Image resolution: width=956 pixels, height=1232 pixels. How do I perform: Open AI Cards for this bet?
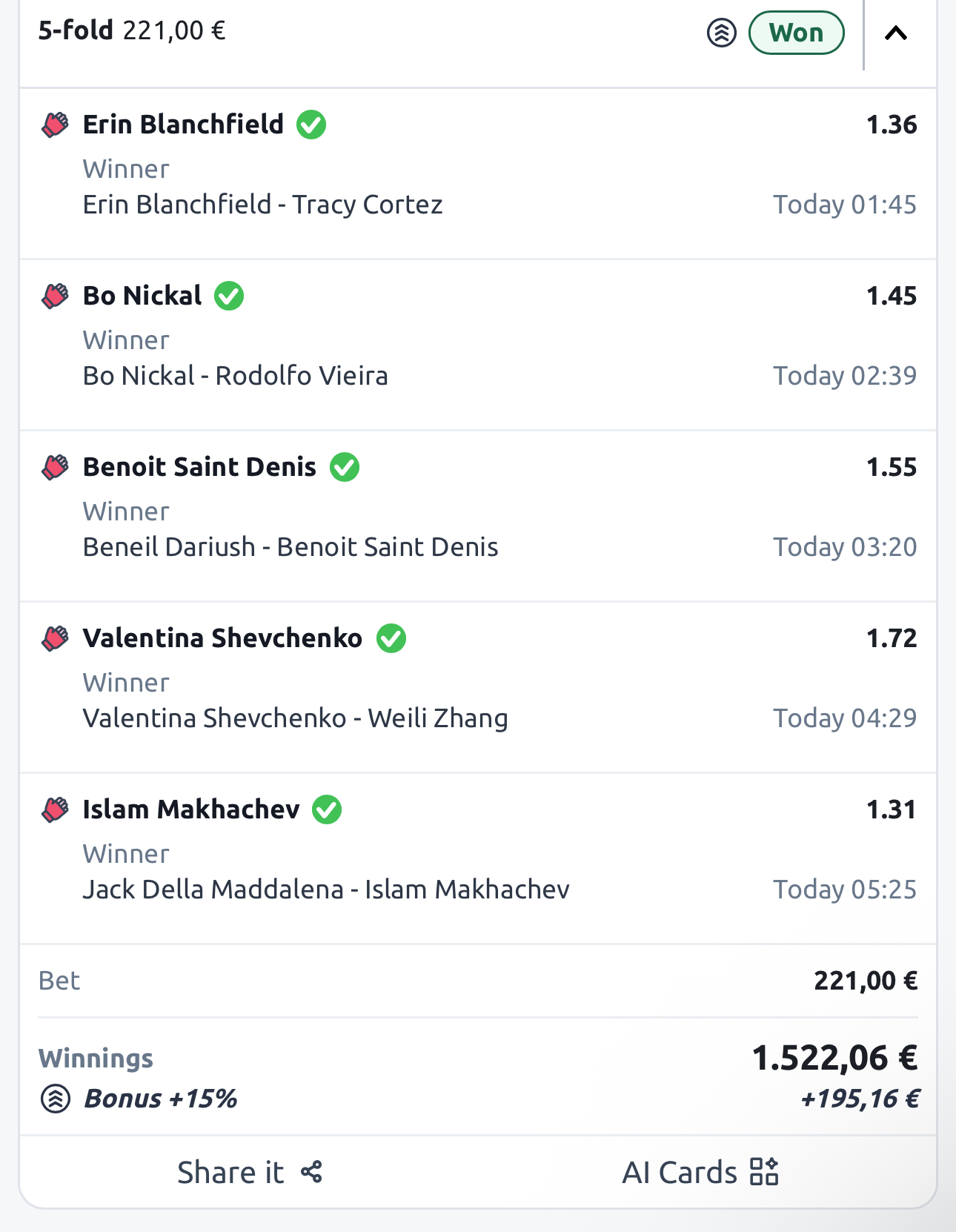click(x=700, y=1172)
